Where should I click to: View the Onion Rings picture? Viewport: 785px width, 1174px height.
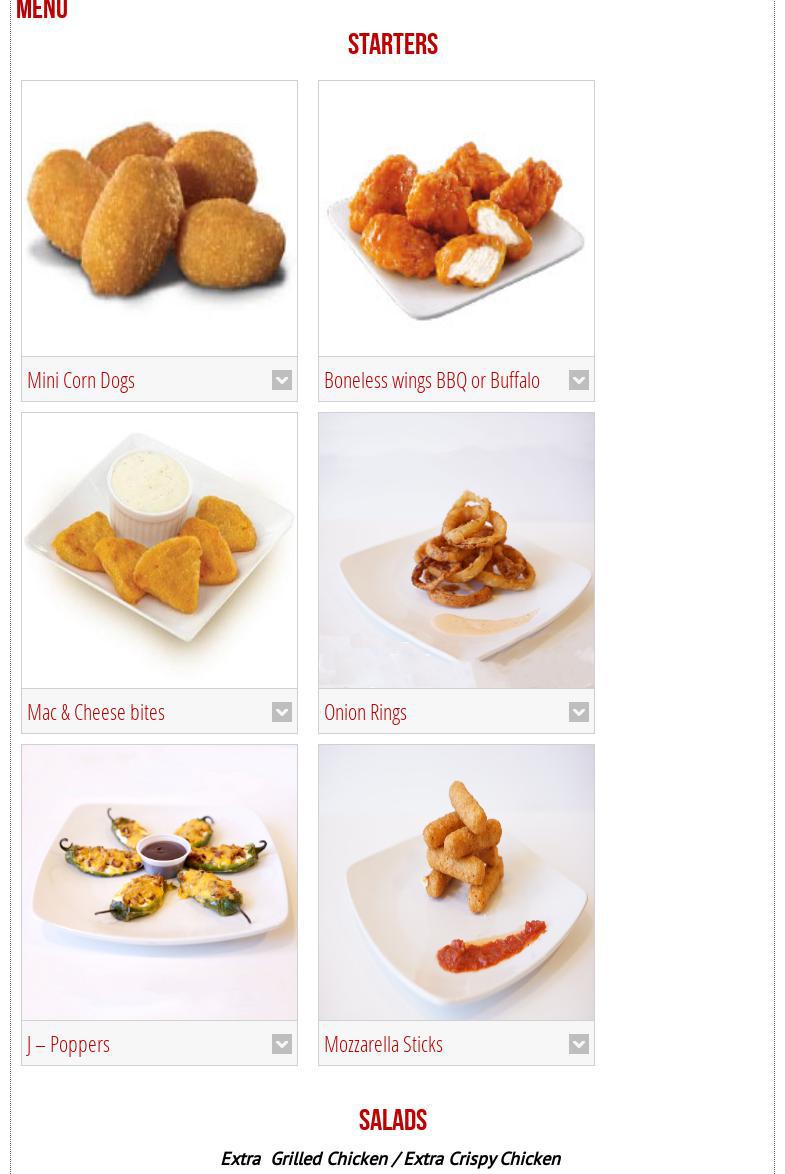click(456, 550)
